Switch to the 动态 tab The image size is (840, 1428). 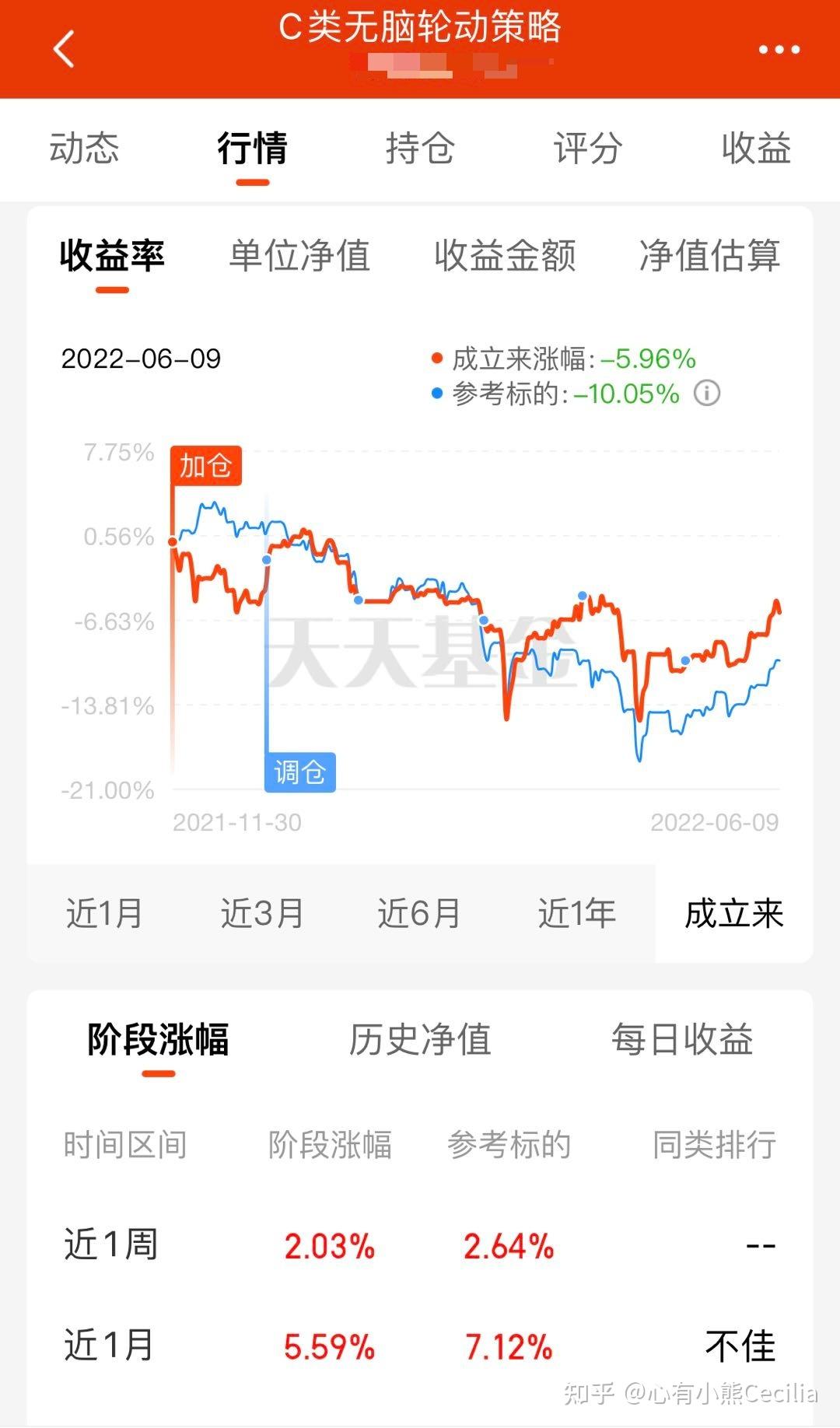pyautogui.click(x=84, y=149)
